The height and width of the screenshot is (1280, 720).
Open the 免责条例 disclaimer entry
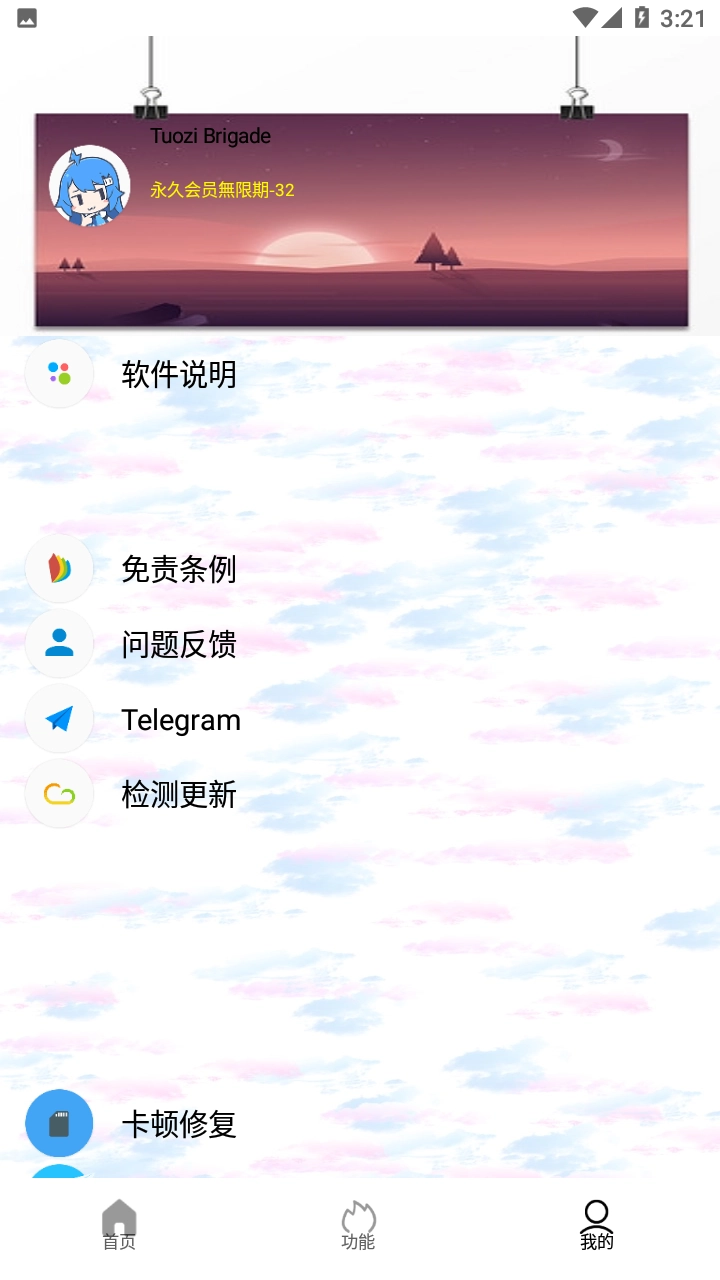tap(180, 568)
